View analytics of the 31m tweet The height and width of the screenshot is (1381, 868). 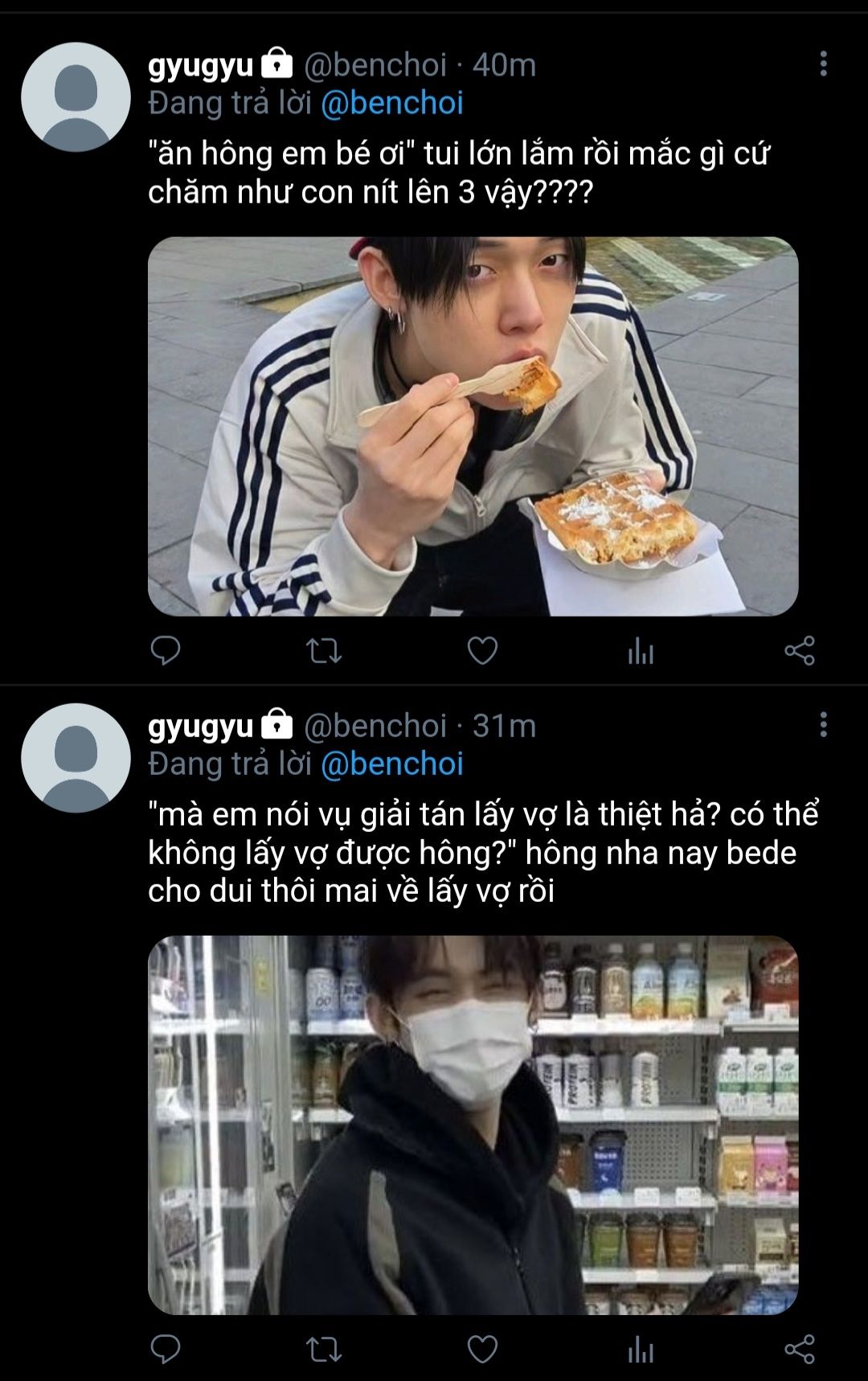point(641,1350)
